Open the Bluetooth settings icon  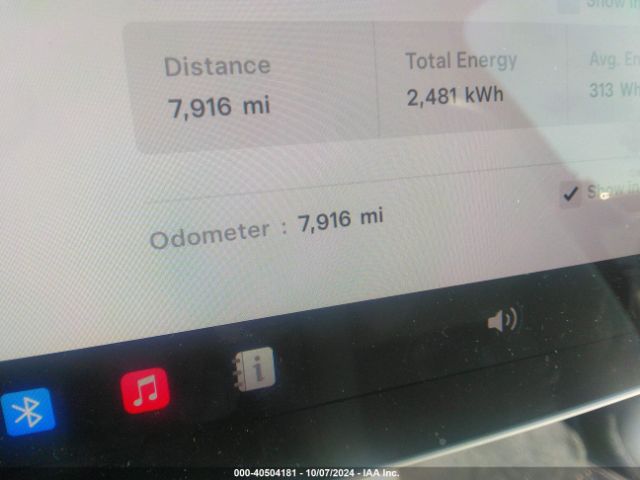coord(27,411)
